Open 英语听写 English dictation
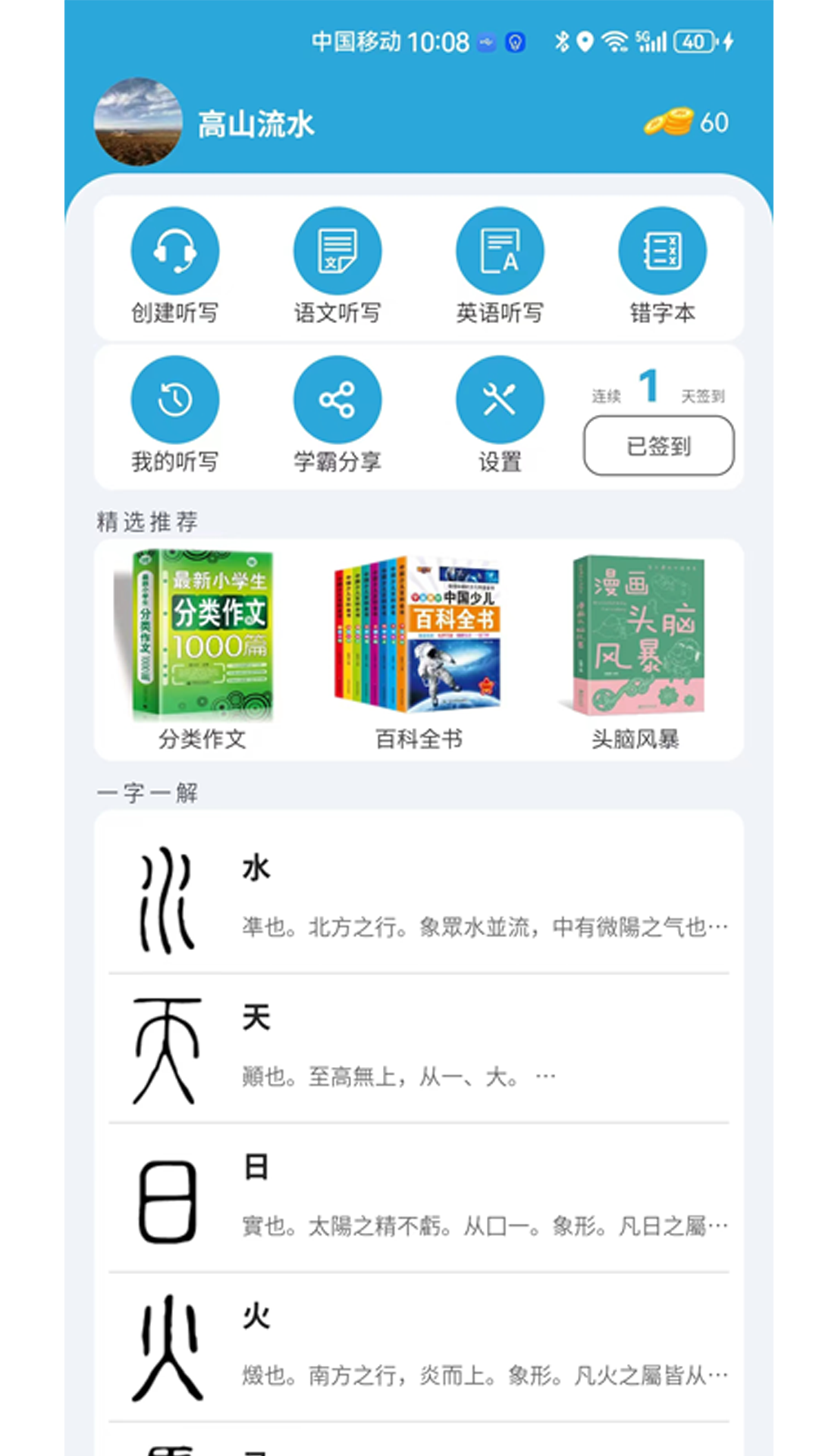819x1456 pixels. point(499,250)
